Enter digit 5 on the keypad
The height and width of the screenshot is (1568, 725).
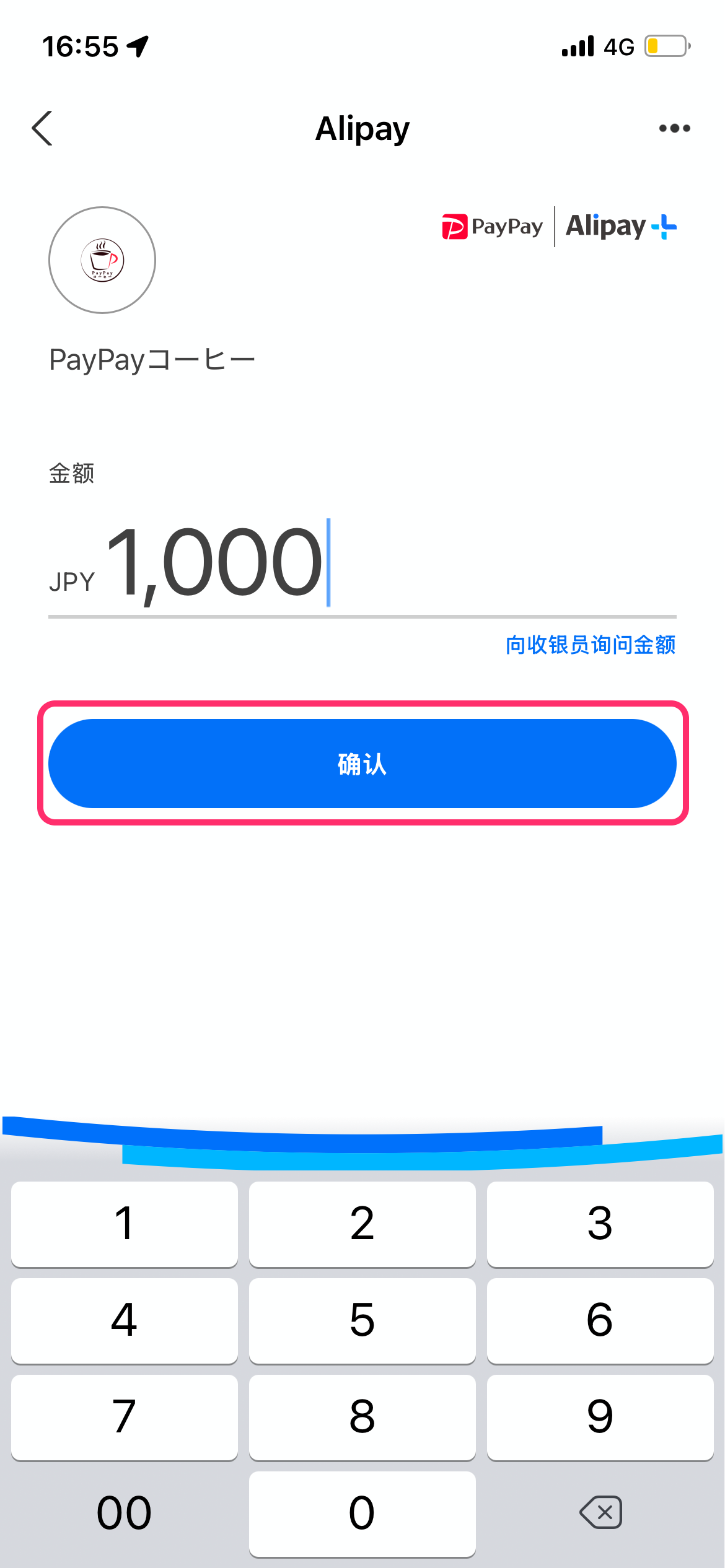pos(362,1320)
